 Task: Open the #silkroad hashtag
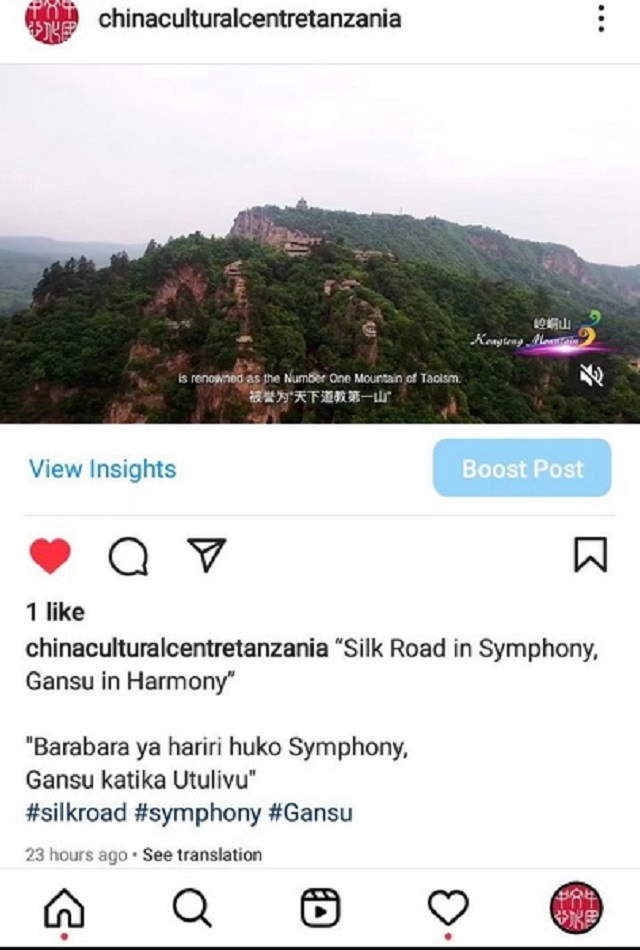point(76,813)
